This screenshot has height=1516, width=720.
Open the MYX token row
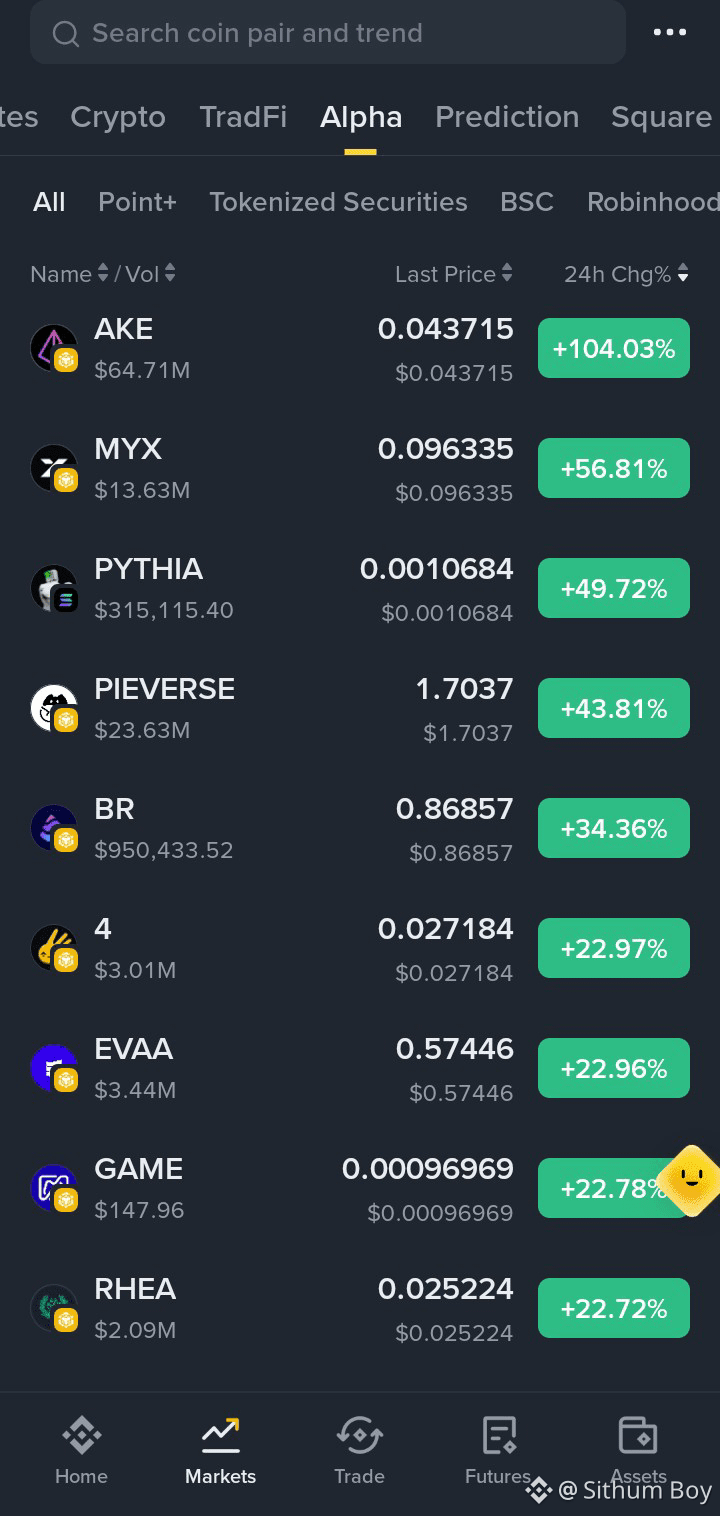tap(360, 469)
